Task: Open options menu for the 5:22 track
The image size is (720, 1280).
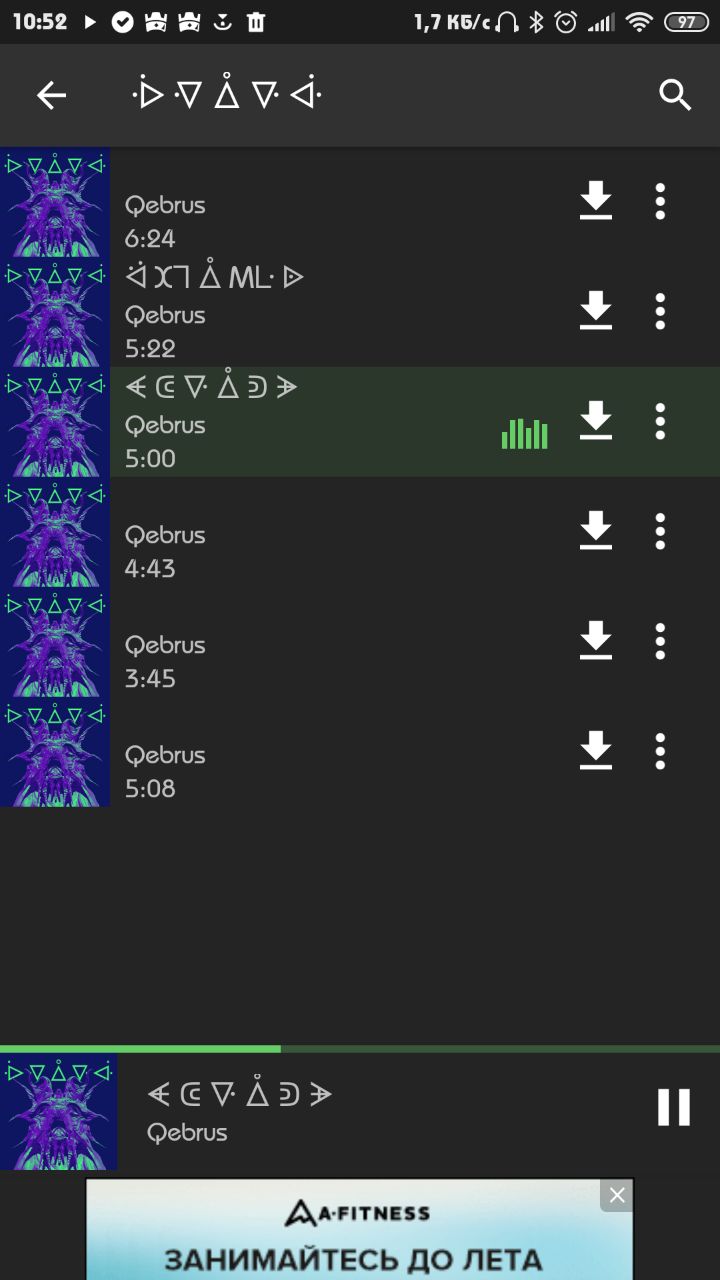Action: pyautogui.click(x=660, y=311)
